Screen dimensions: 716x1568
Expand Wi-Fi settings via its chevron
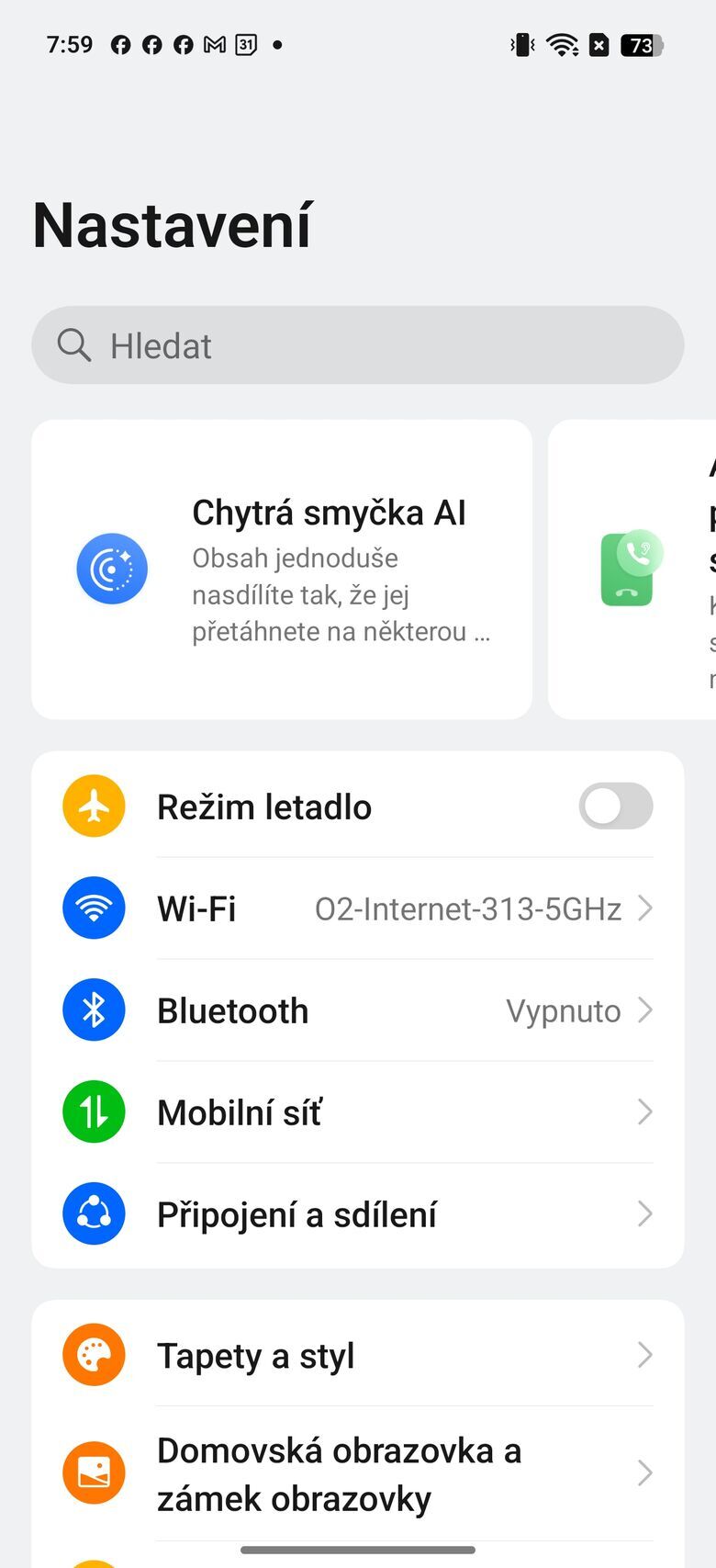pos(647,908)
